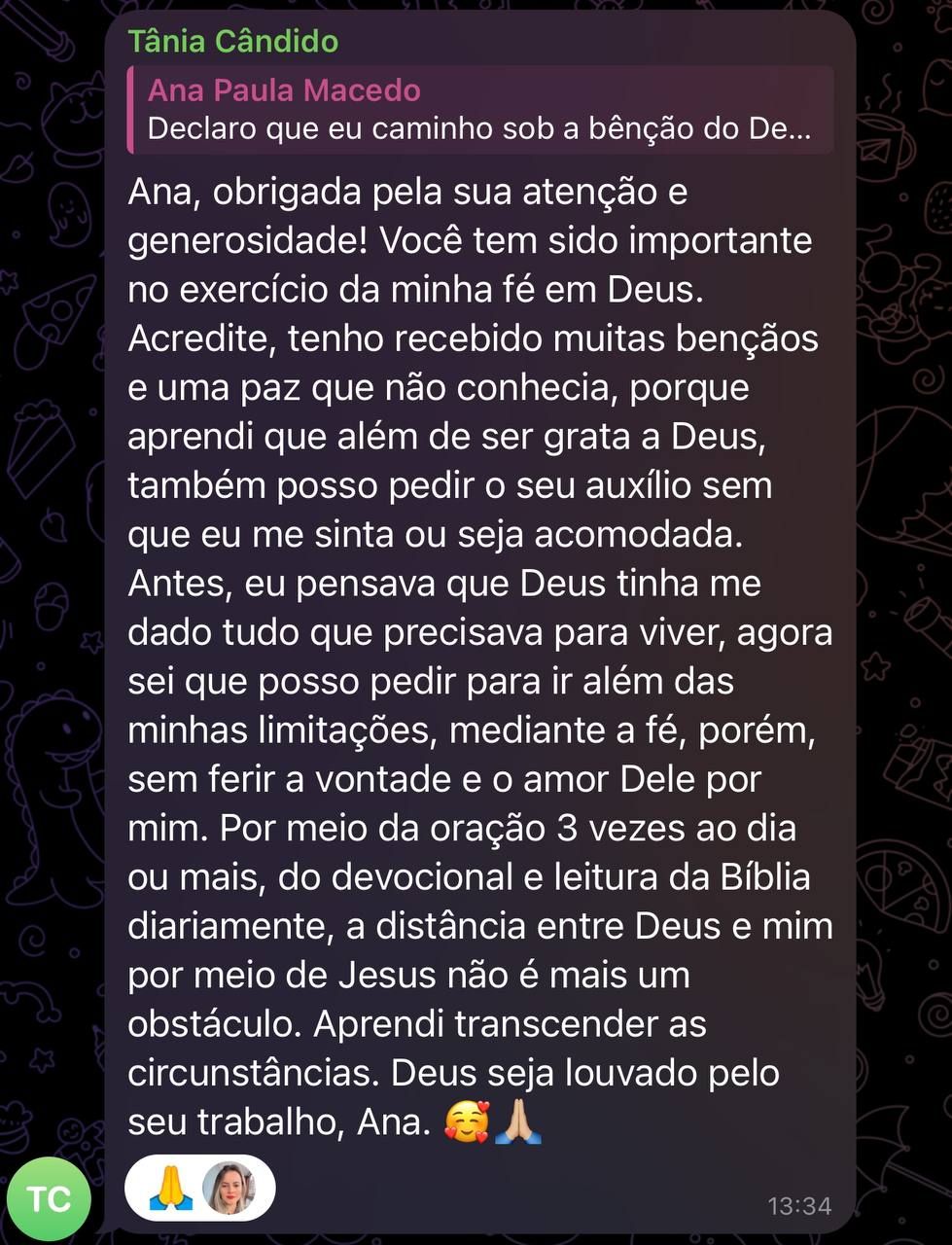Image resolution: width=952 pixels, height=1245 pixels.
Task: Open the quoted Ana Paula Macedo message
Action: pos(479,110)
